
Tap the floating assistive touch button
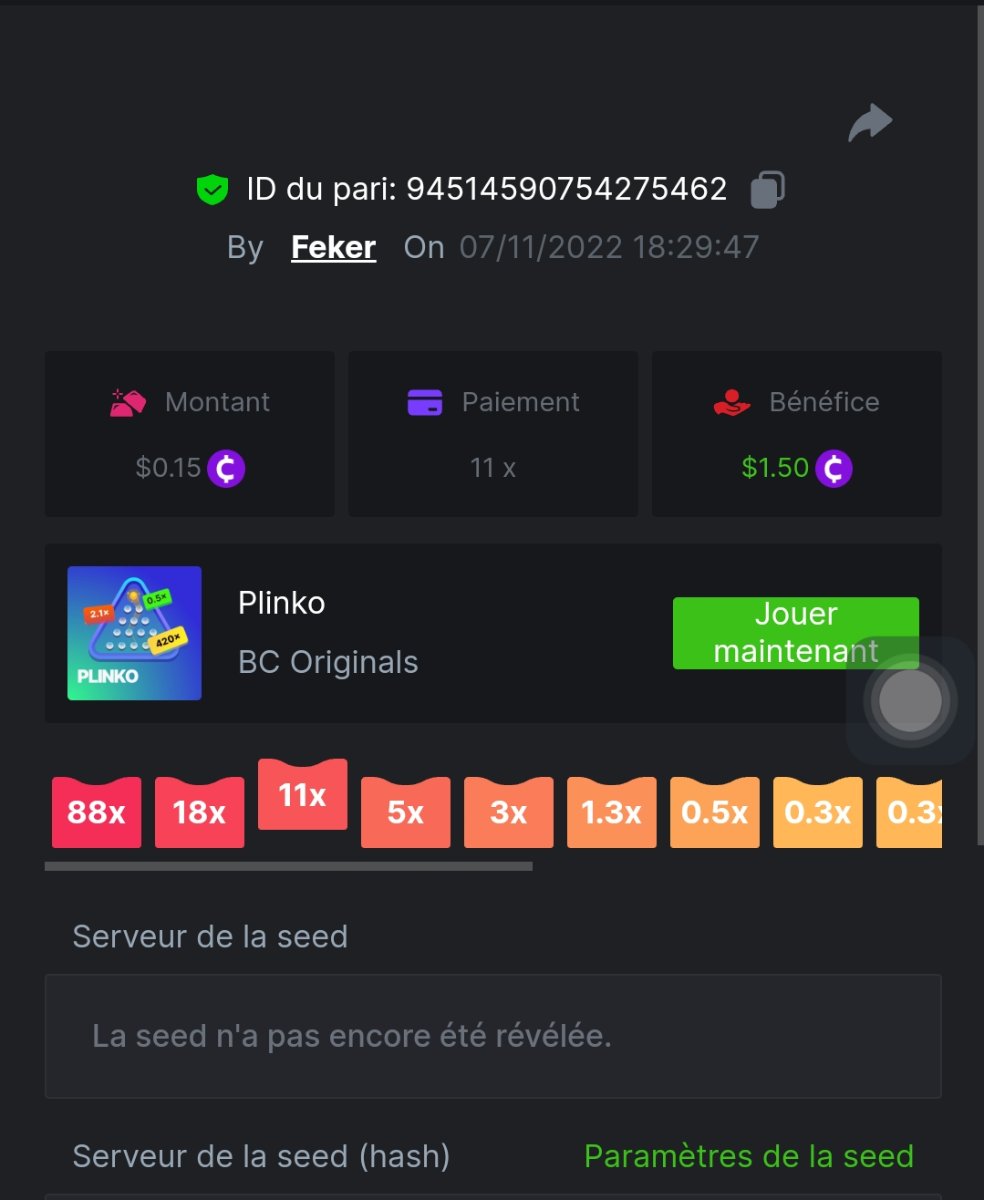[x=910, y=700]
